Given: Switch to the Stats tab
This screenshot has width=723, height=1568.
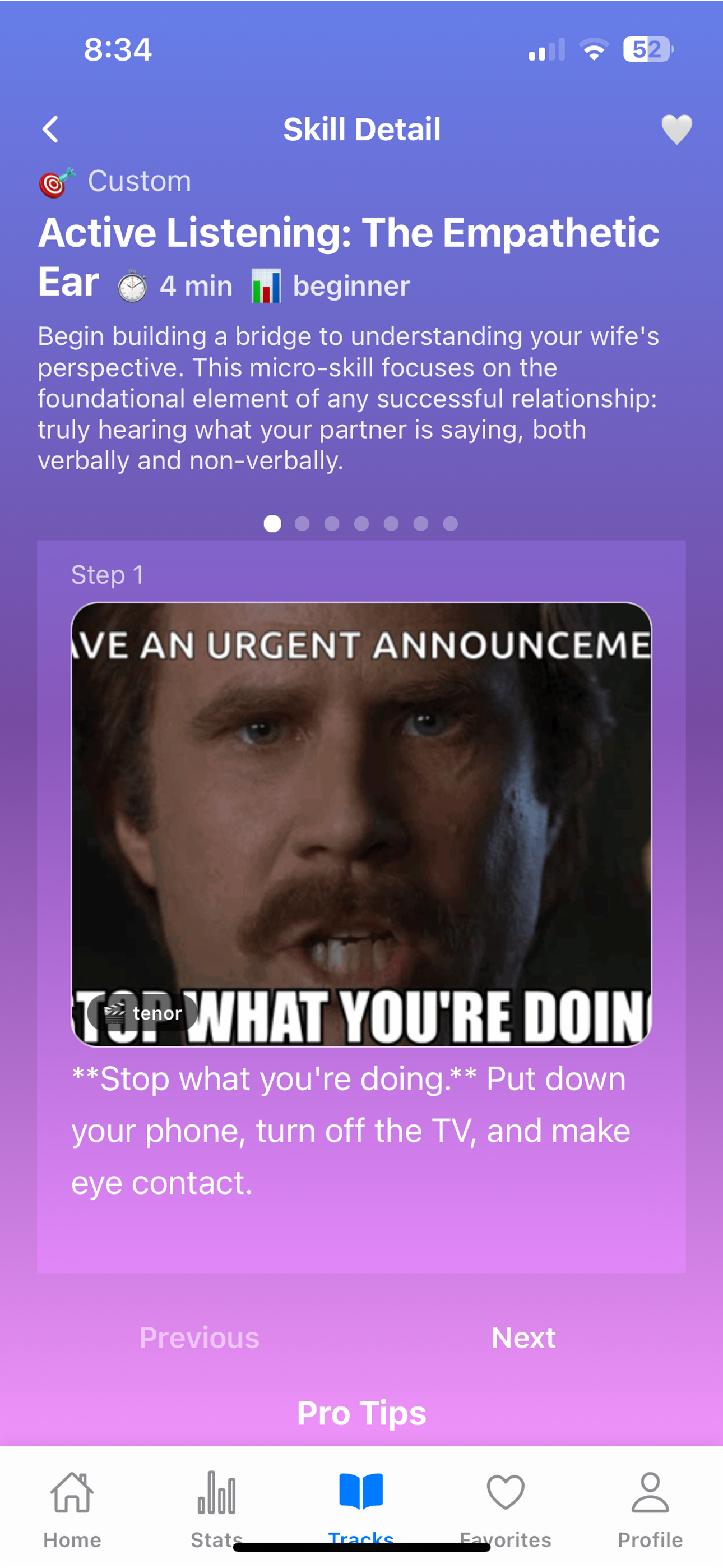Looking at the screenshot, I should pyautogui.click(x=216, y=1507).
